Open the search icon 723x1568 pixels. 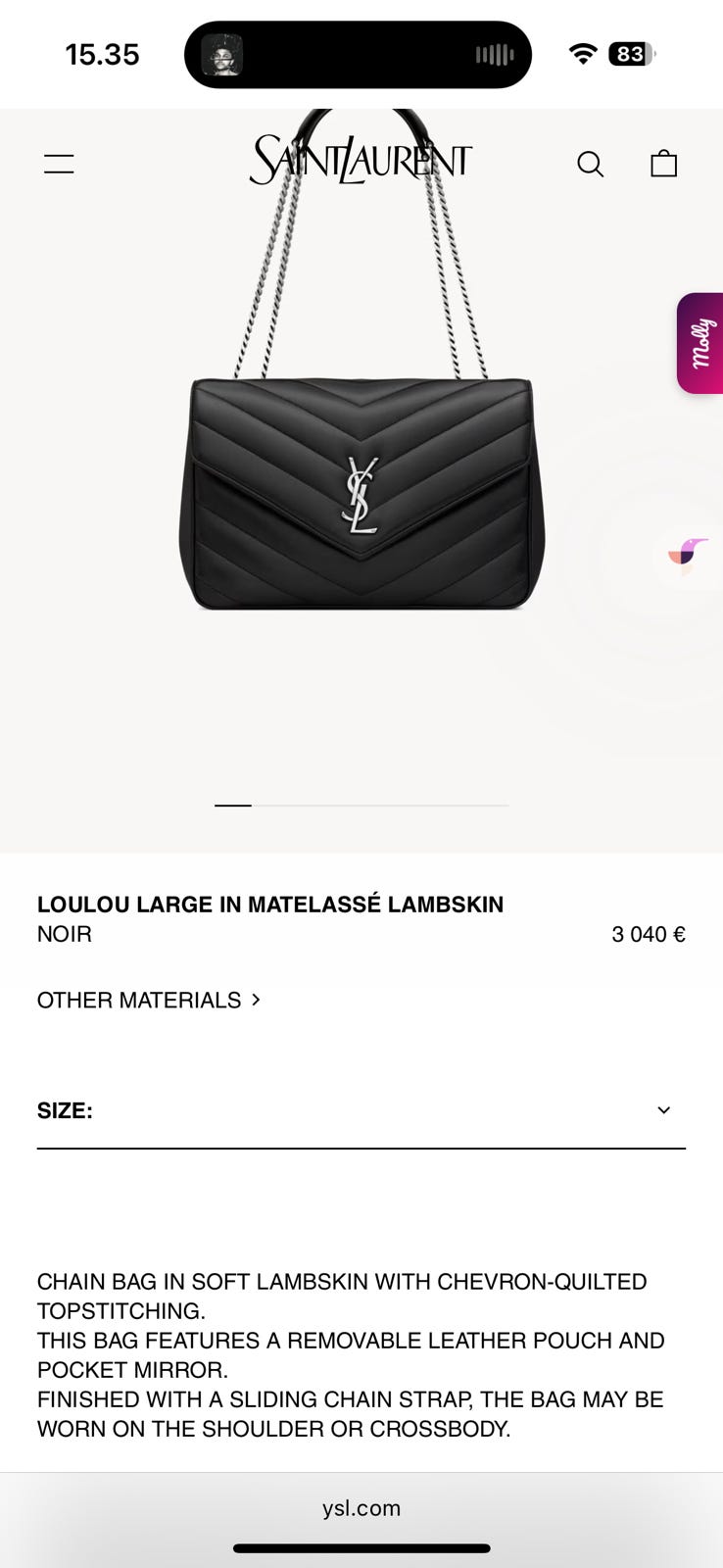coord(591,164)
